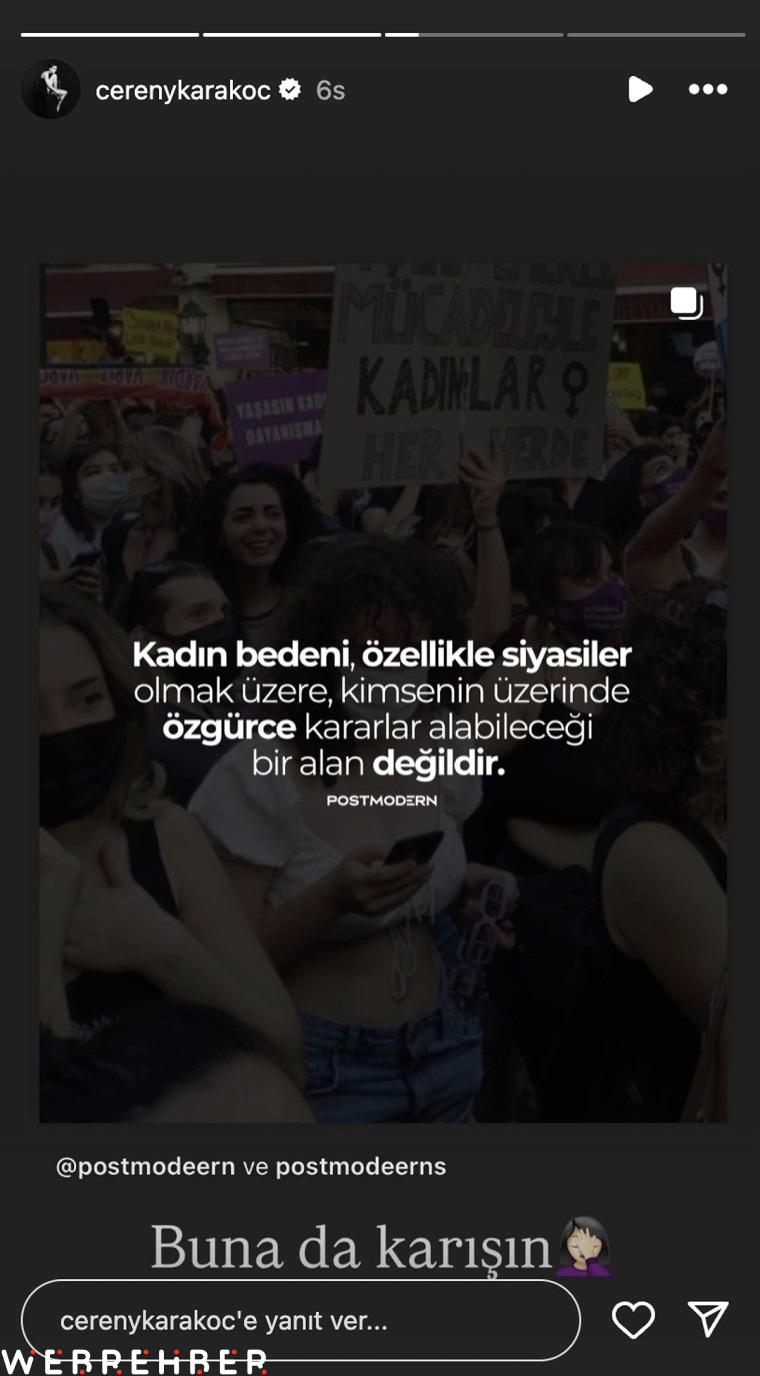The image size is (760, 1376).
Task: Open cerenykarakoc's profile picture
Action: tap(50, 90)
